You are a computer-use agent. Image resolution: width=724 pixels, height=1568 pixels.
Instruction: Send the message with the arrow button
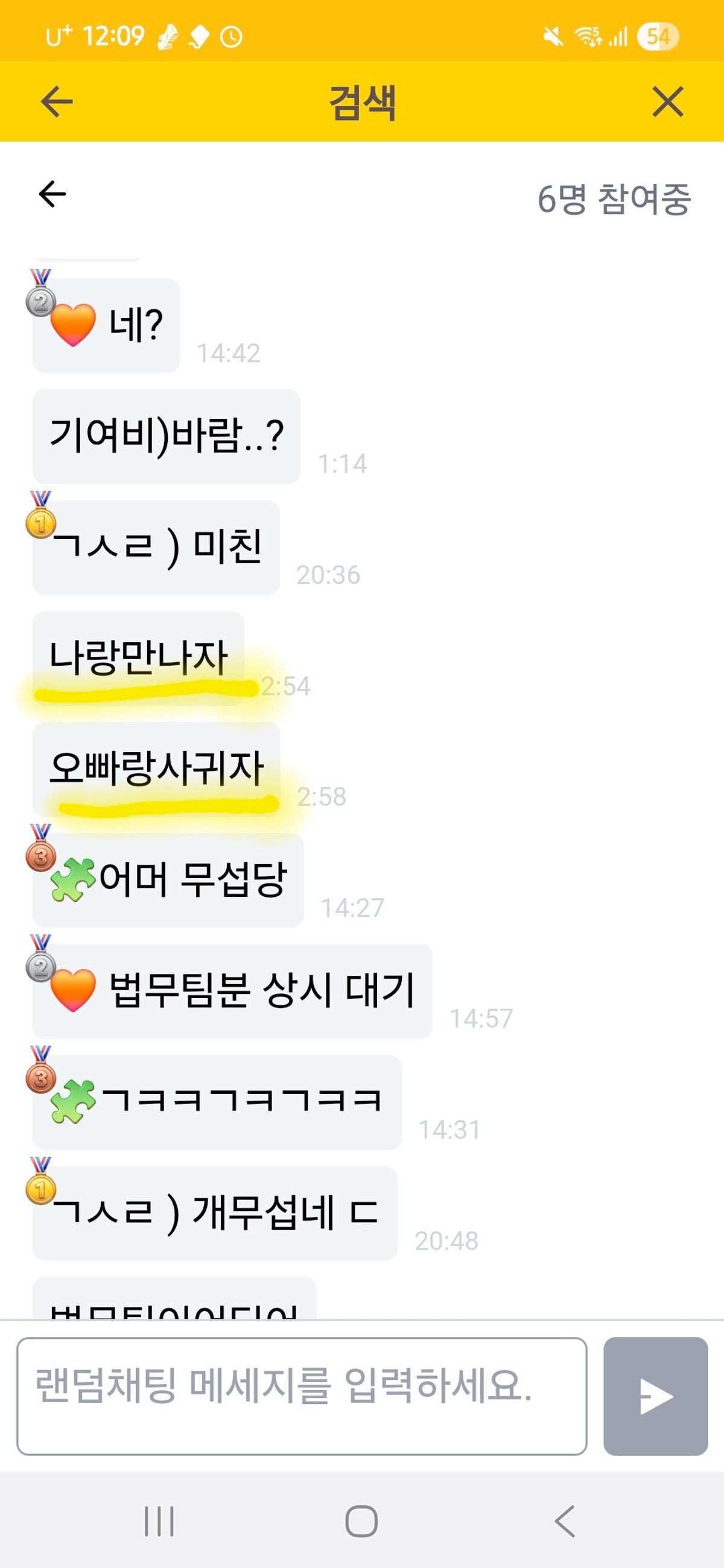(655, 1396)
